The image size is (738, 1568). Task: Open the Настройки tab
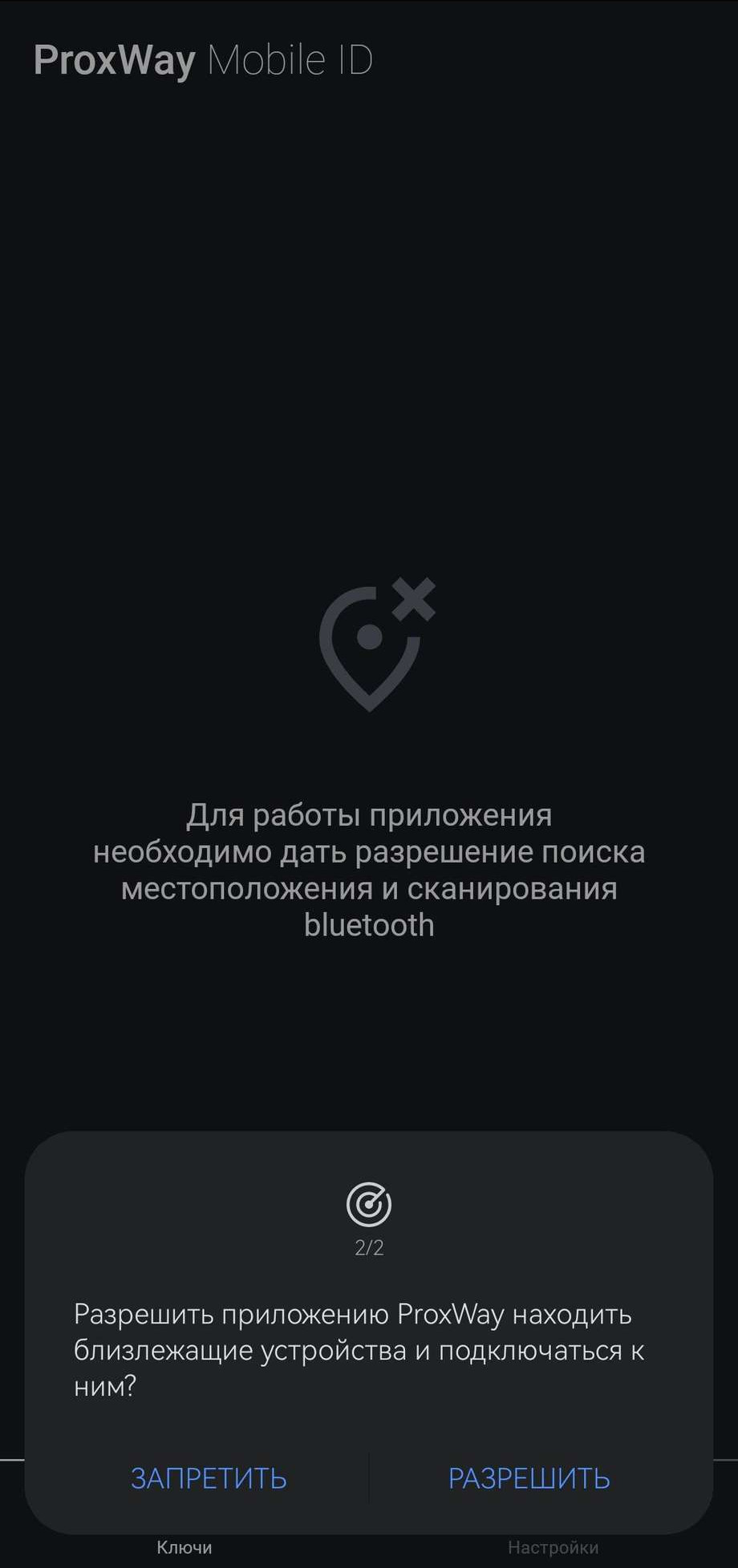pos(553,1548)
